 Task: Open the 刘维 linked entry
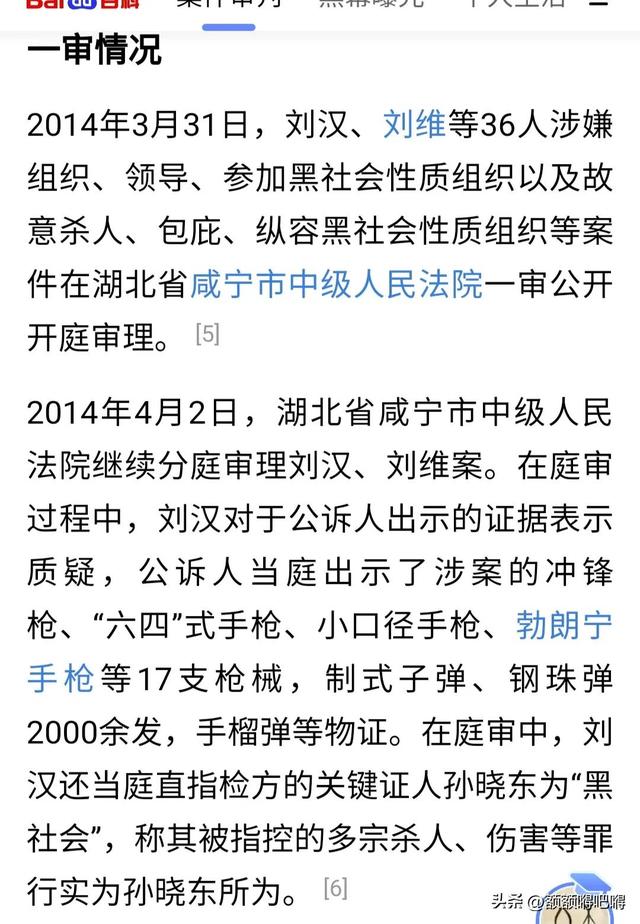point(414,125)
